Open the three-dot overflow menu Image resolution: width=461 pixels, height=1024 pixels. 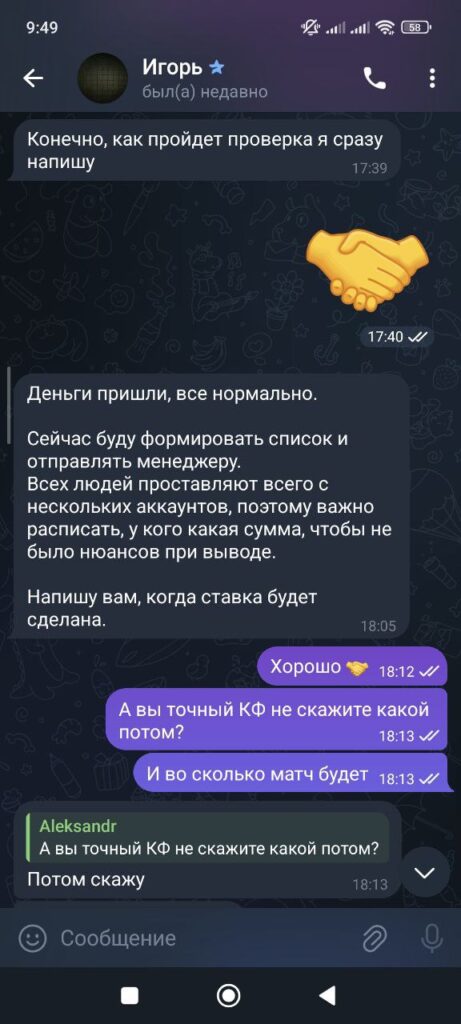pos(432,79)
